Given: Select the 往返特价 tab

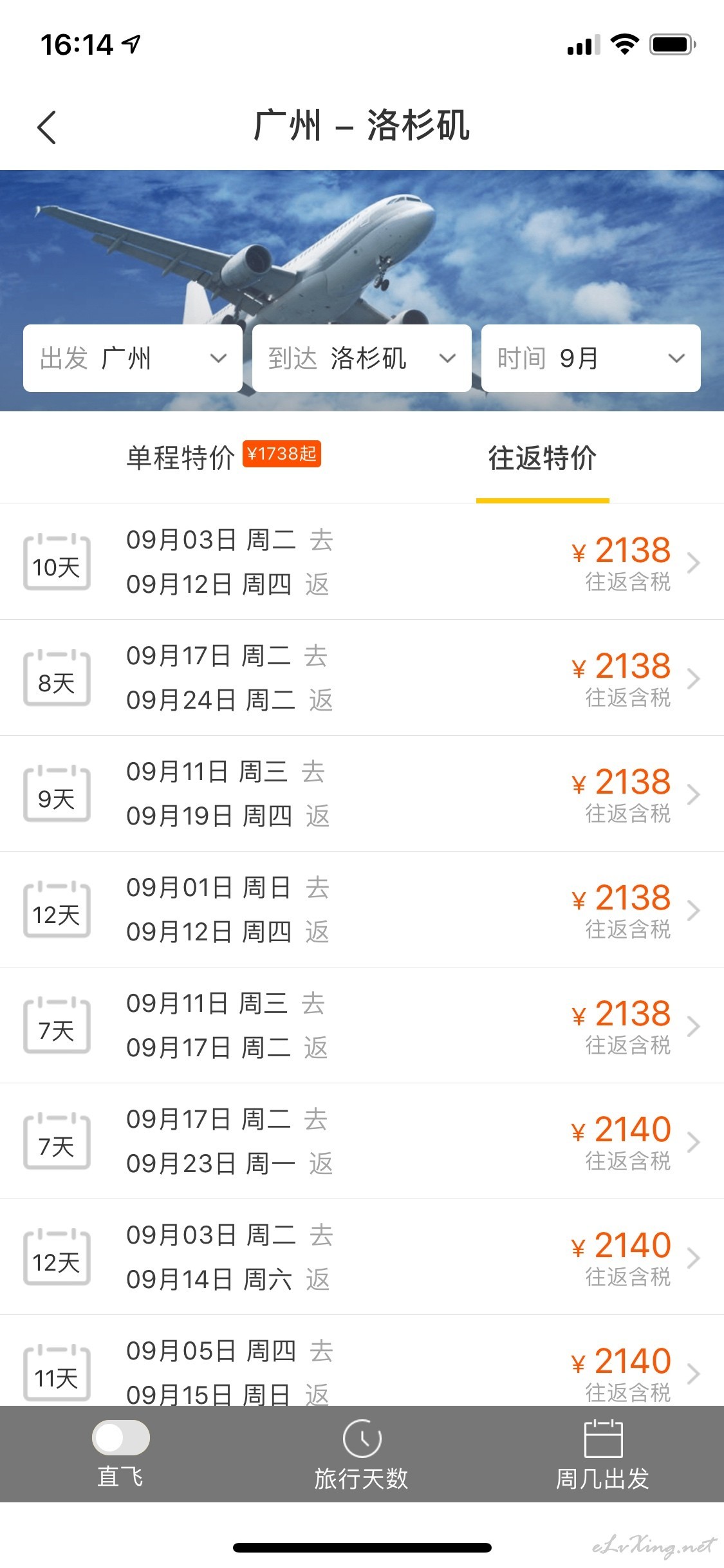Looking at the screenshot, I should 543,458.
